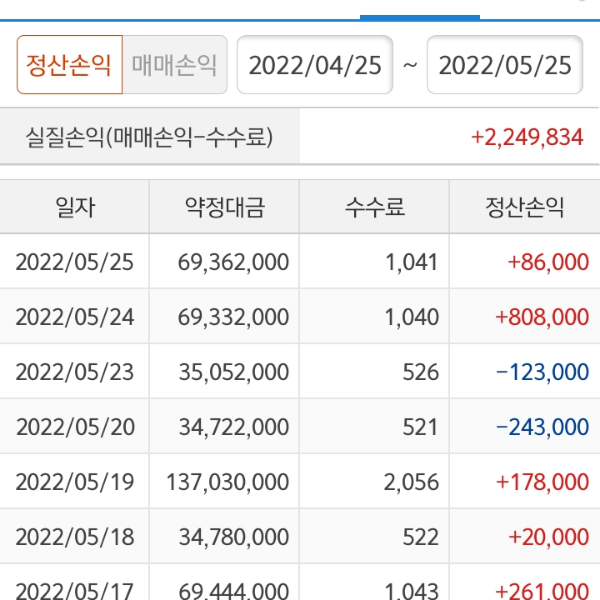Image resolution: width=600 pixels, height=600 pixels.
Task: Select the 정산손익 tab
Action: pos(69,66)
